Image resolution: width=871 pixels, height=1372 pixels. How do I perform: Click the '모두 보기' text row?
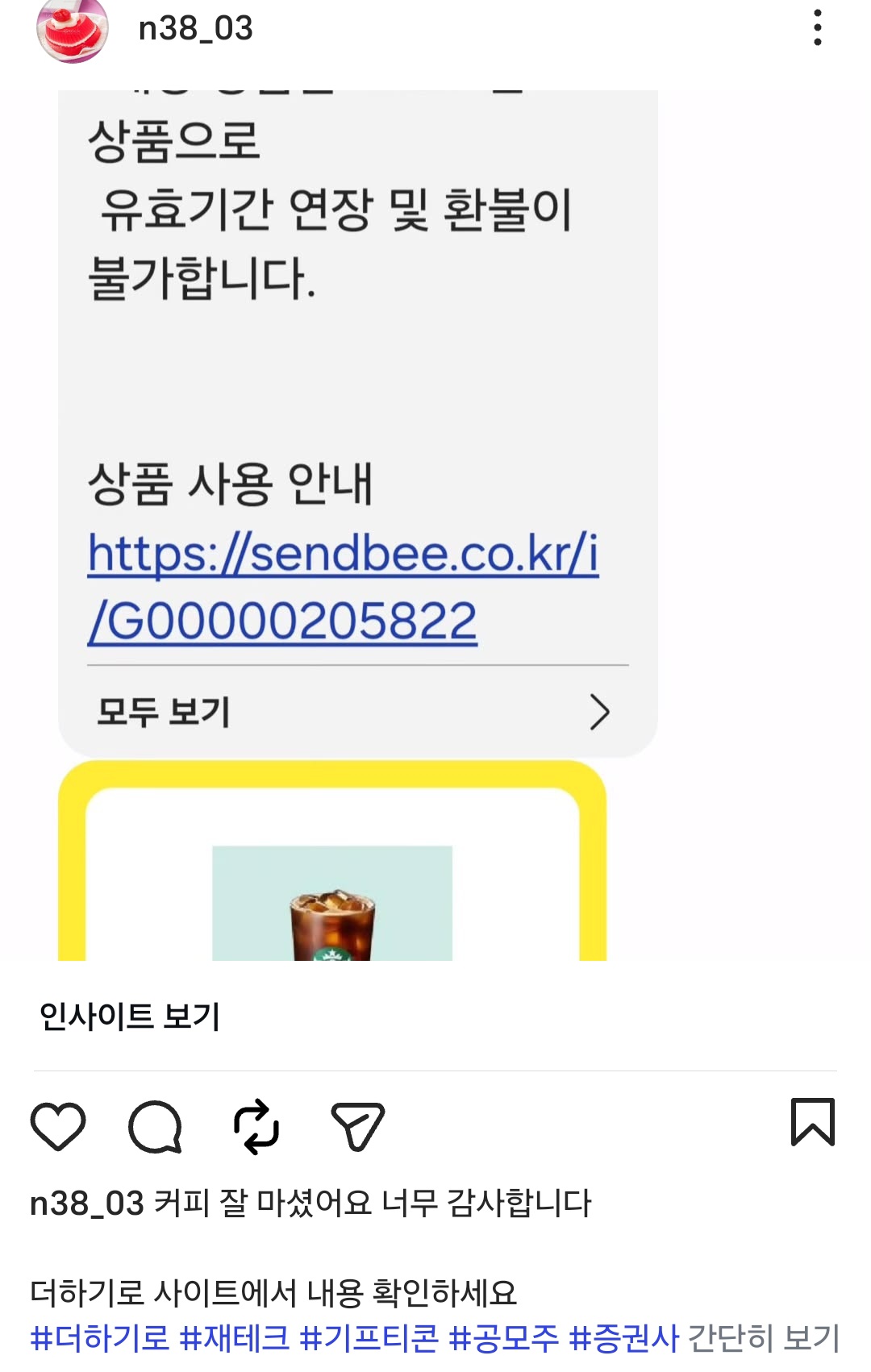[161, 711]
